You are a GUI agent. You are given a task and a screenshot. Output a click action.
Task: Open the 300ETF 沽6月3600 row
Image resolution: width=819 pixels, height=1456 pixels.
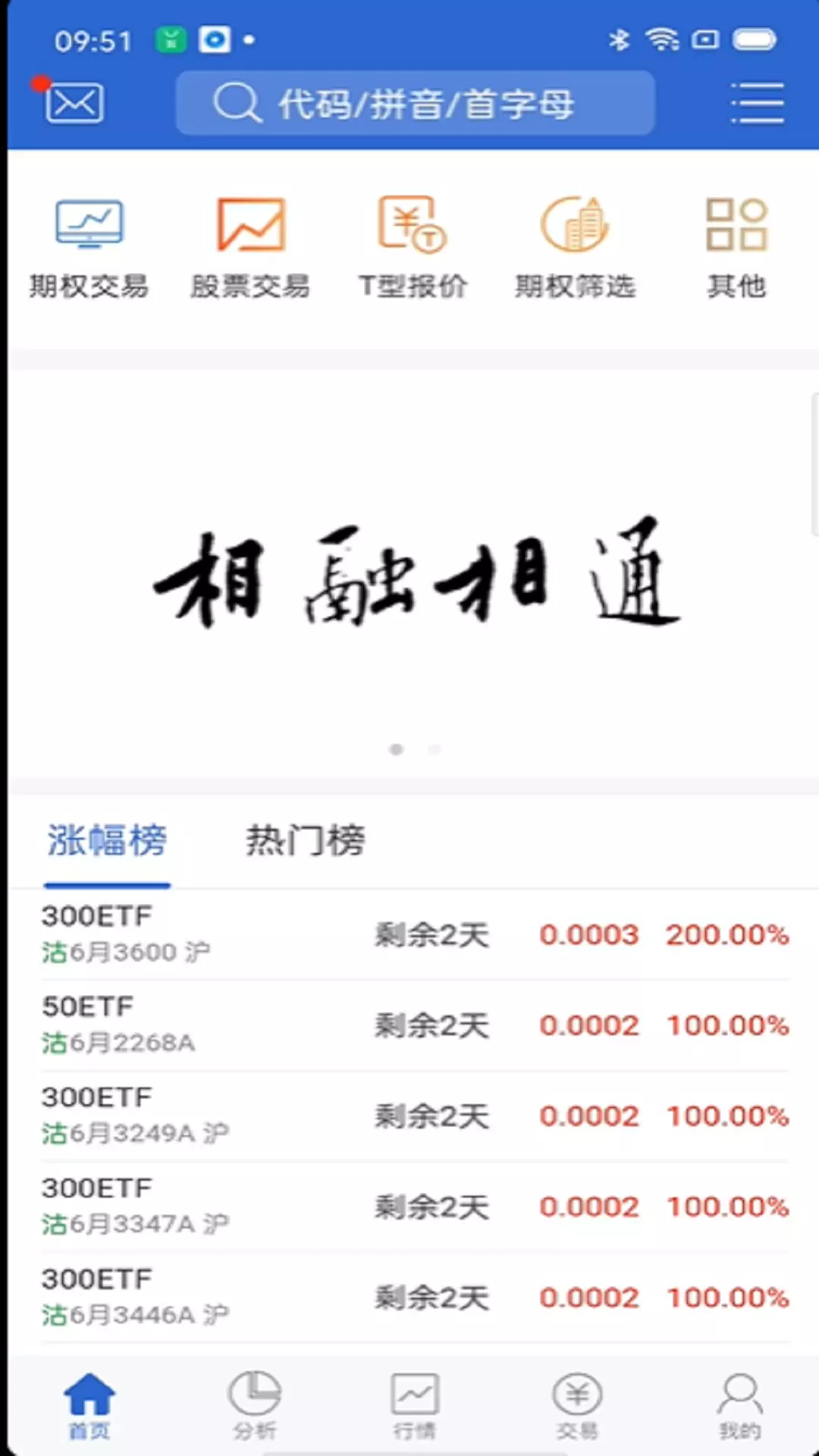pyautogui.click(x=415, y=934)
